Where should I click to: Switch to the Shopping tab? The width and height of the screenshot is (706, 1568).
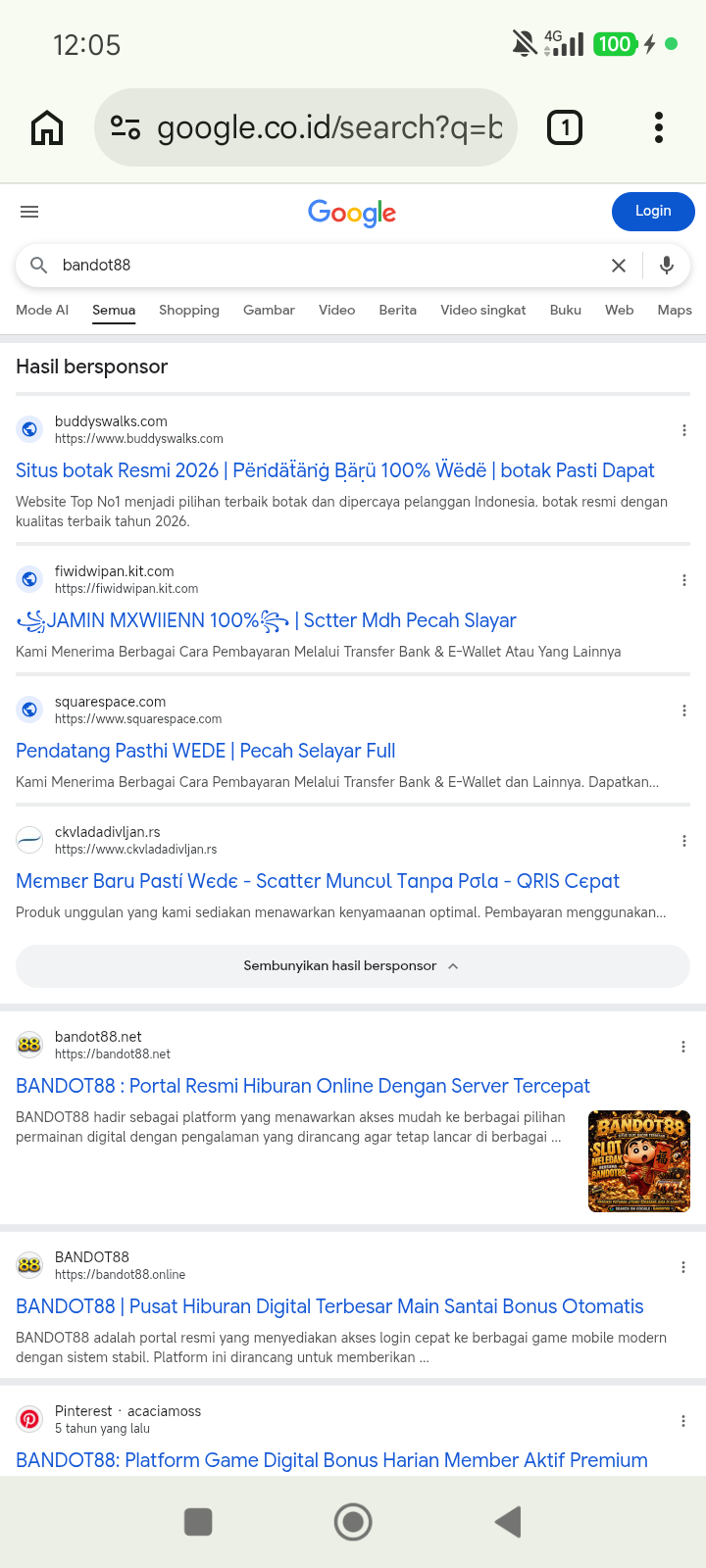click(189, 310)
